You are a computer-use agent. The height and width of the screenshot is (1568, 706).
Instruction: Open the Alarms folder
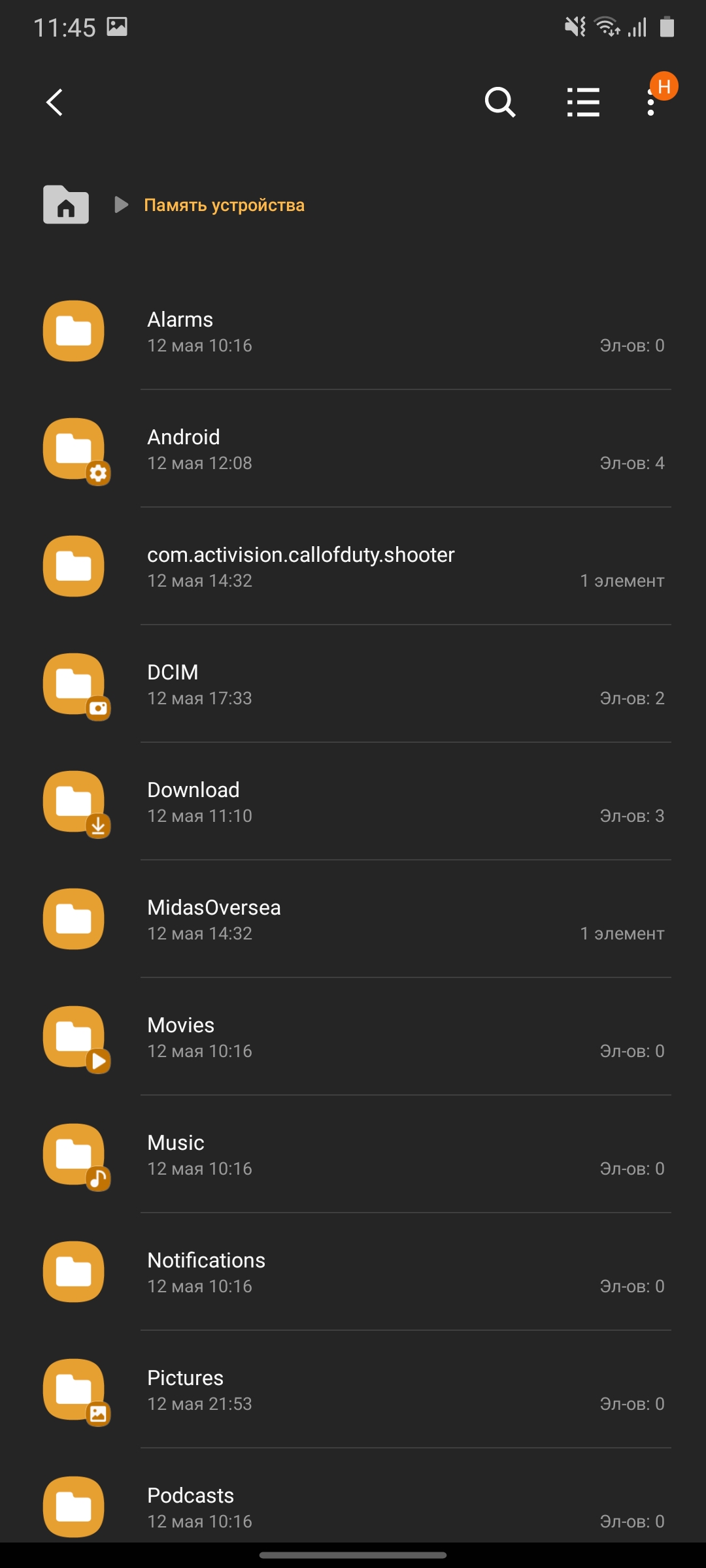(353, 331)
